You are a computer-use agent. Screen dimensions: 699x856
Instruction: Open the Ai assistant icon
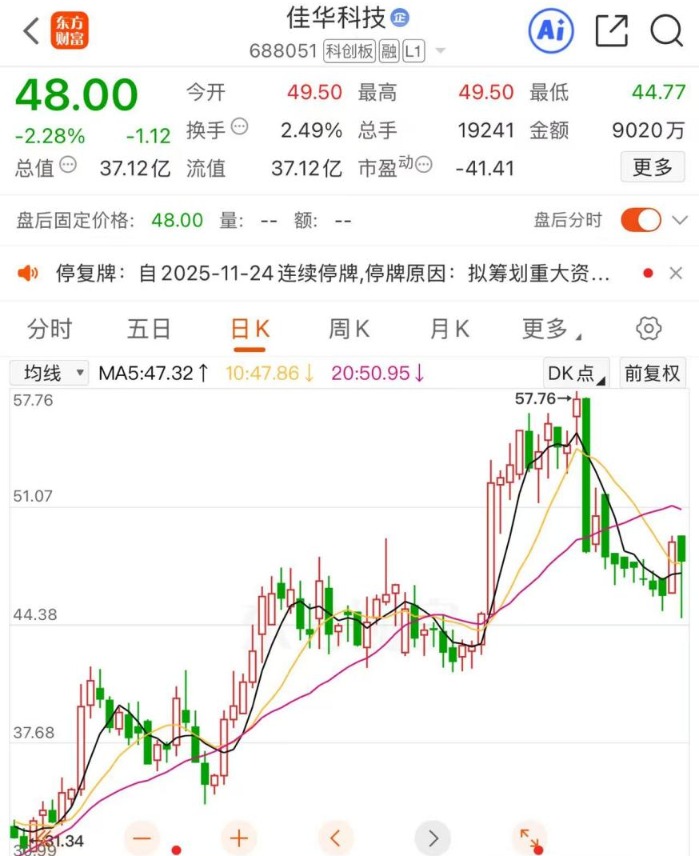[551, 31]
